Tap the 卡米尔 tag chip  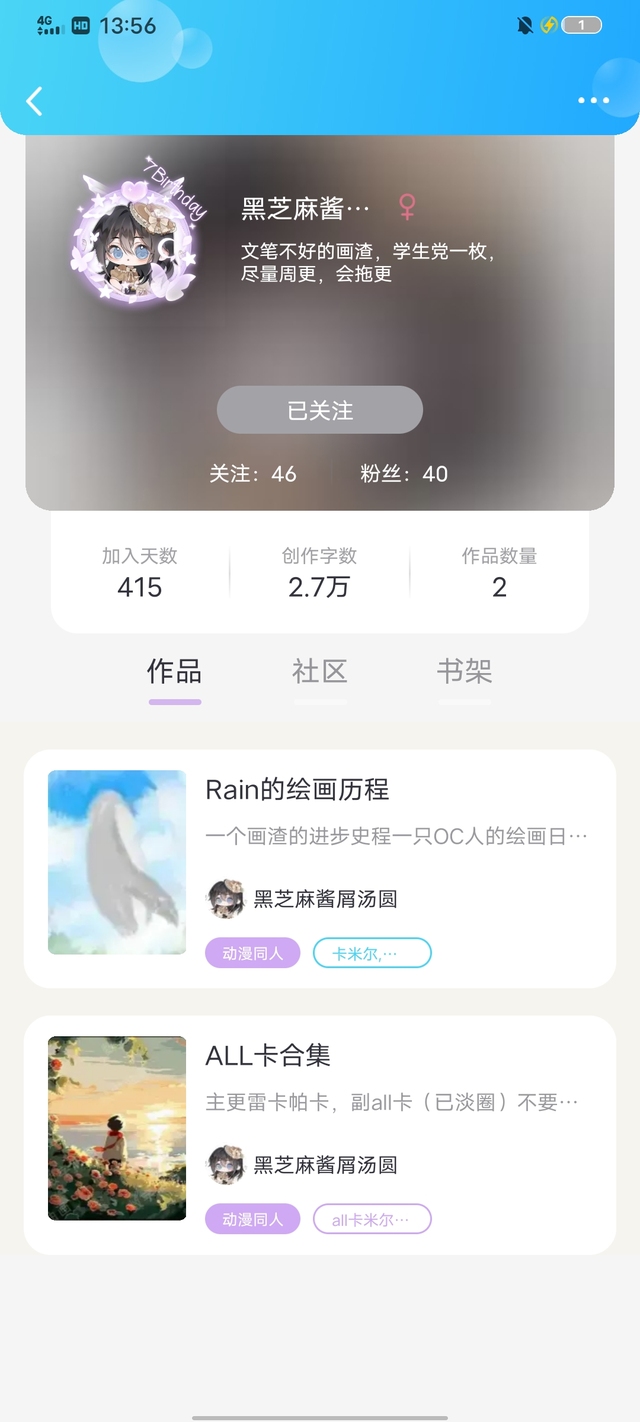pos(372,954)
